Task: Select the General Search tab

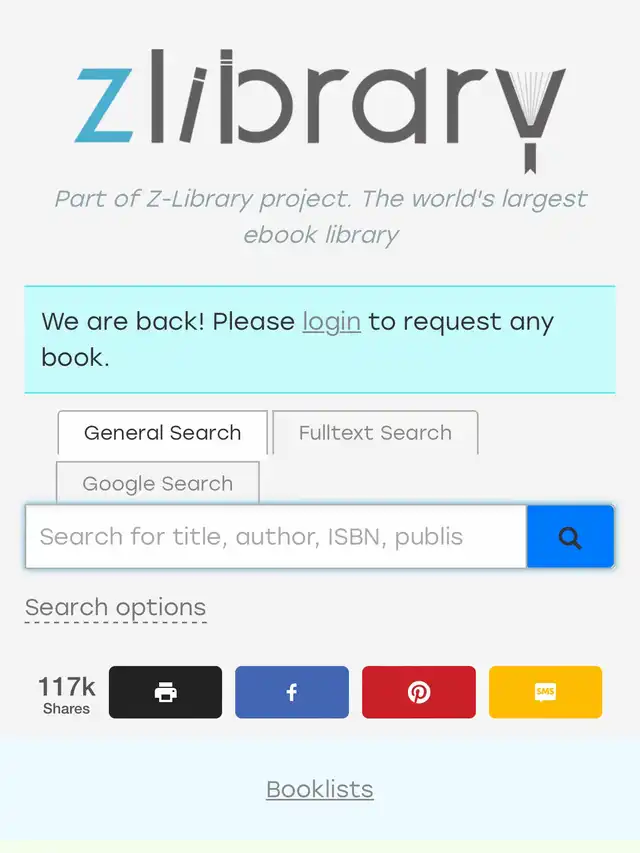Action: 162,432
